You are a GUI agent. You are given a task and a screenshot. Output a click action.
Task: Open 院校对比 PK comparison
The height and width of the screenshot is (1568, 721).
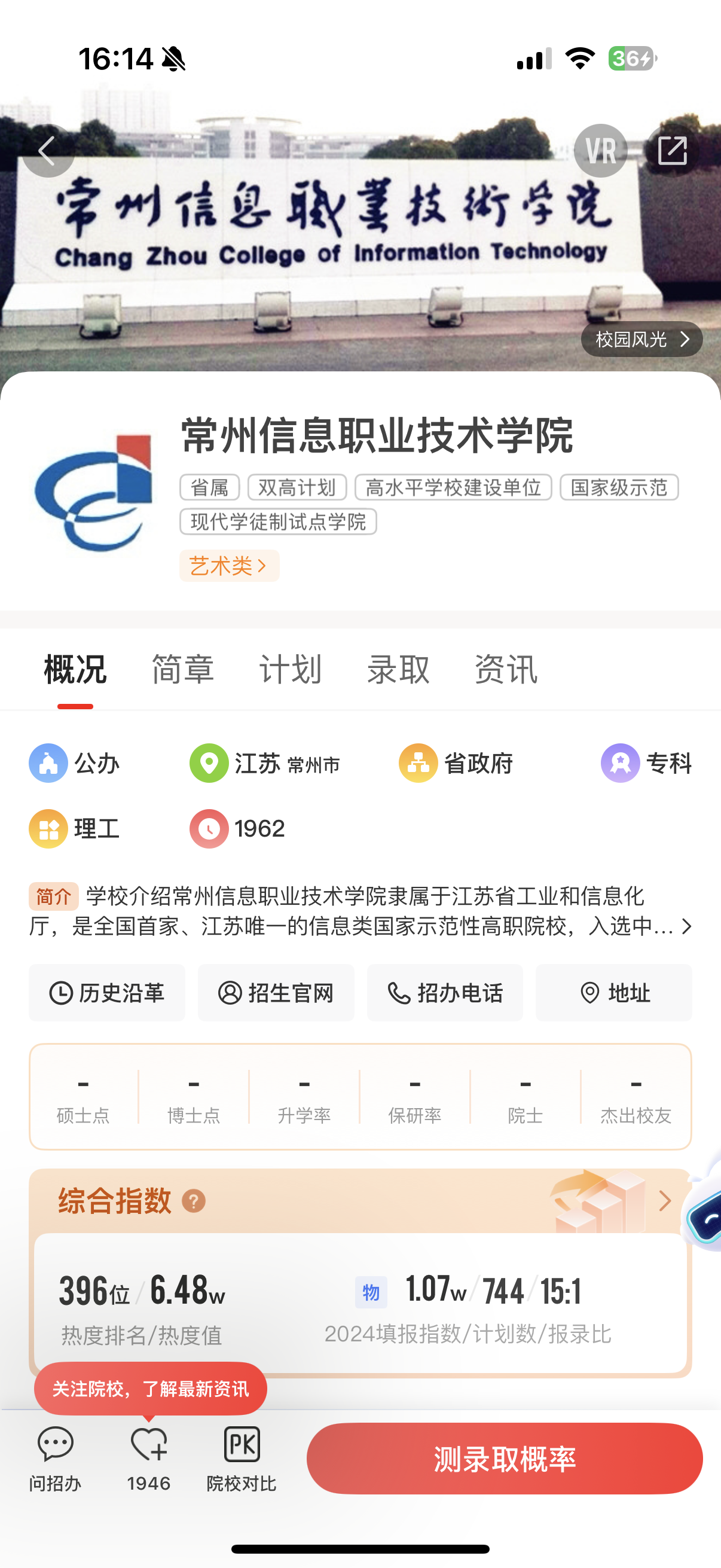242,1458
